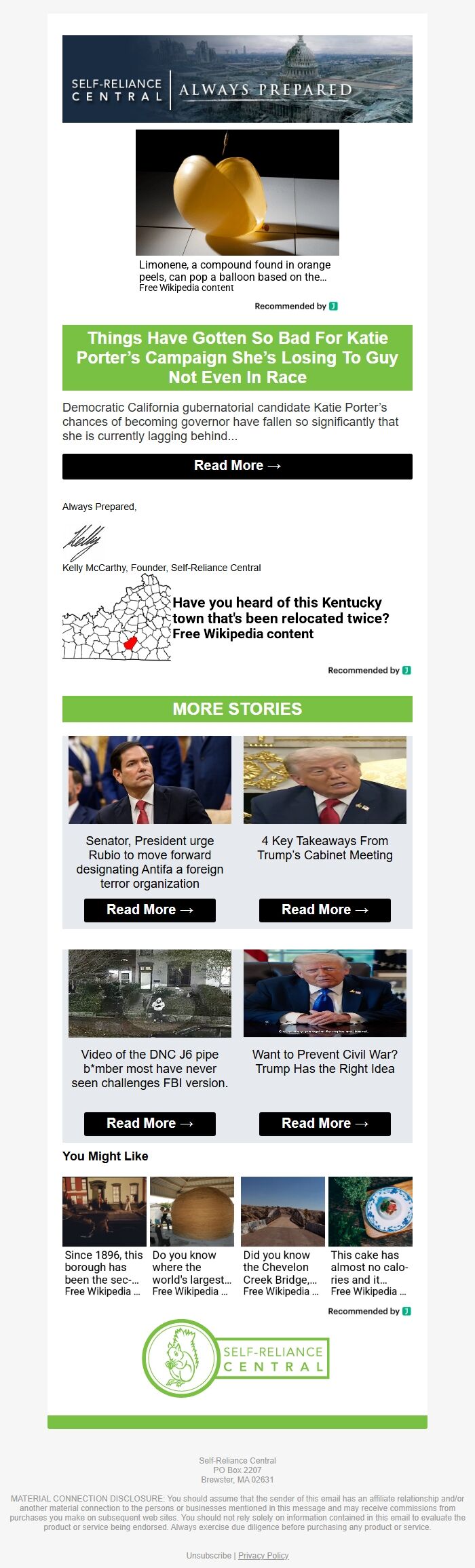This screenshot has height=1568, width=475.
Task: Open the Katie Porter campaign headline
Action: (x=237, y=357)
